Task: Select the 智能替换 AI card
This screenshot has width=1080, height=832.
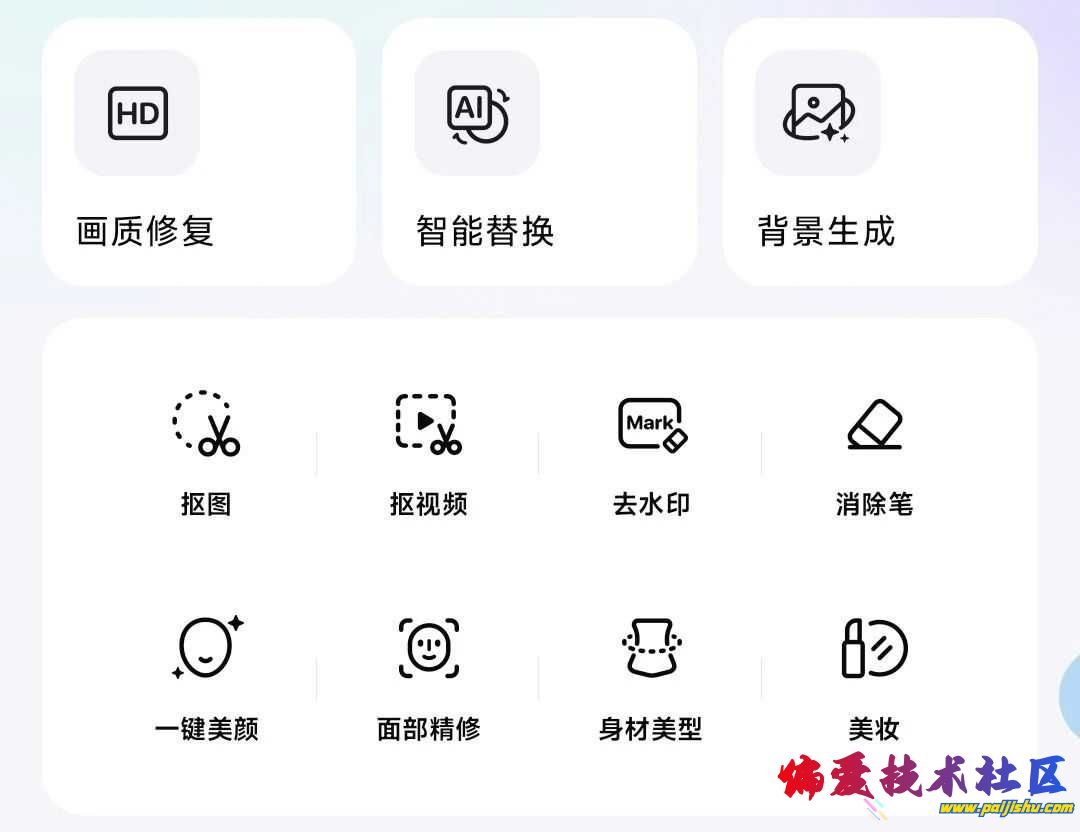Action: click(x=539, y=152)
